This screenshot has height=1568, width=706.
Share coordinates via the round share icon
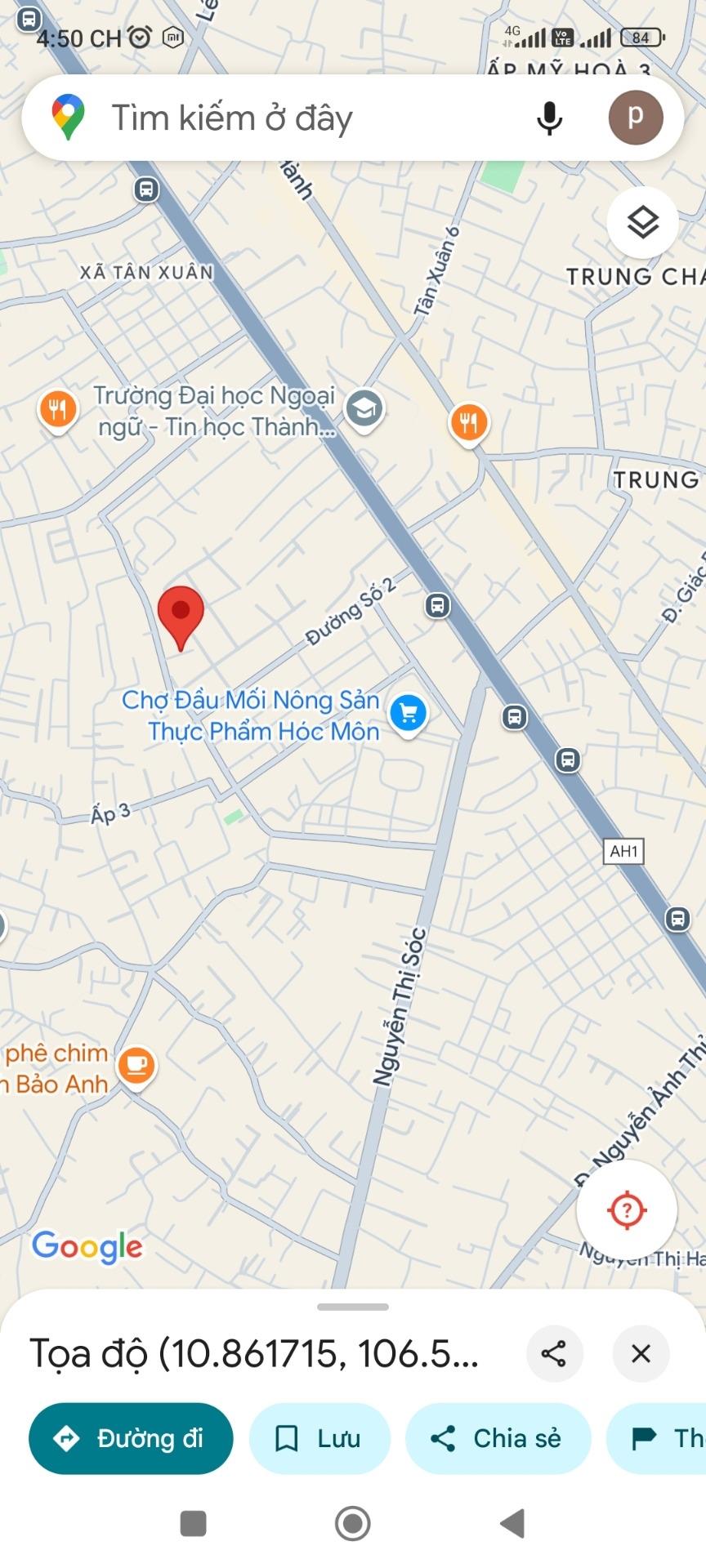coord(554,1353)
